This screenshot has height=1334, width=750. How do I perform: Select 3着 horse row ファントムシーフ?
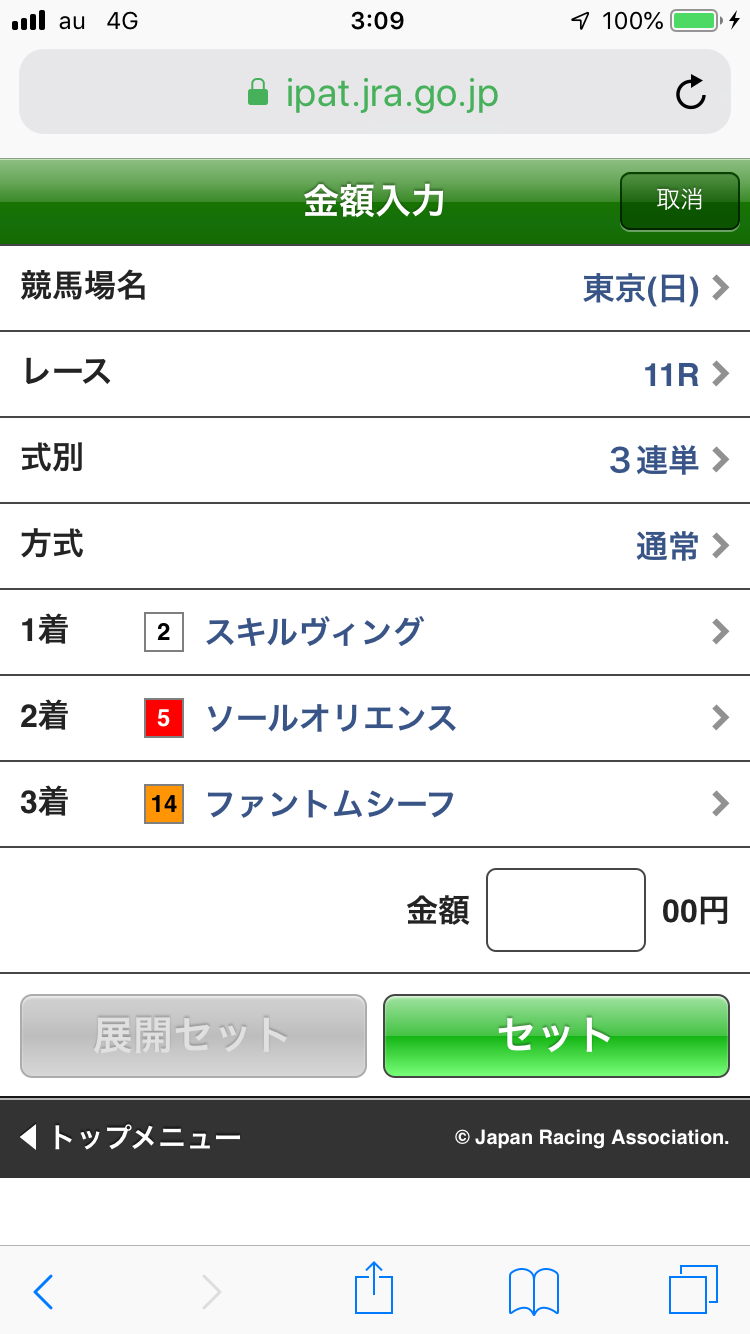pyautogui.click(x=375, y=805)
